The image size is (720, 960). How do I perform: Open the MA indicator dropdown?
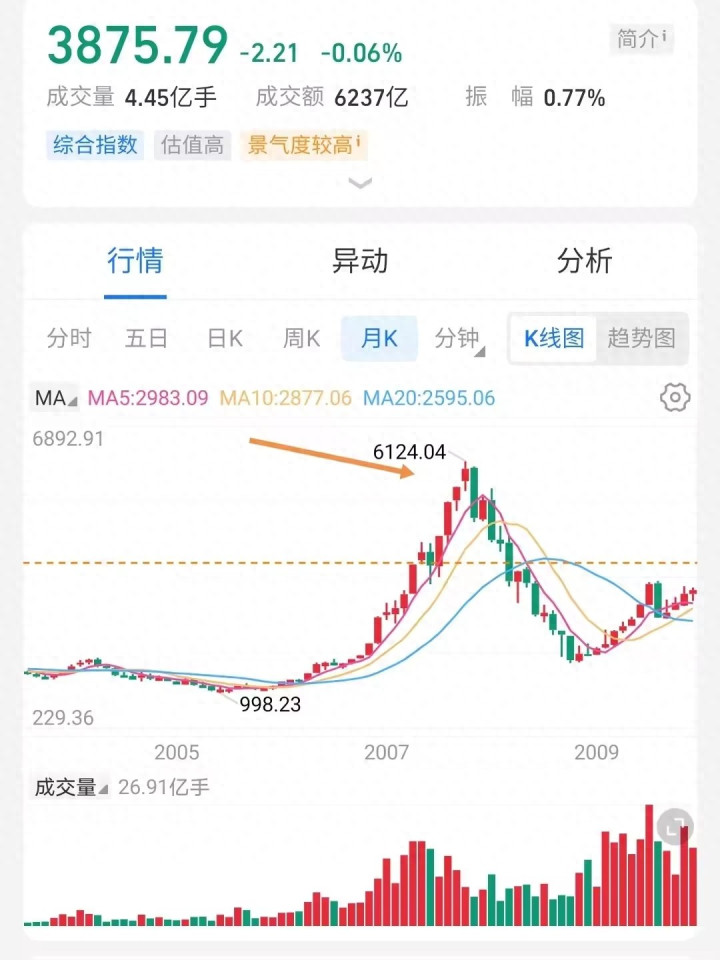click(x=55, y=398)
